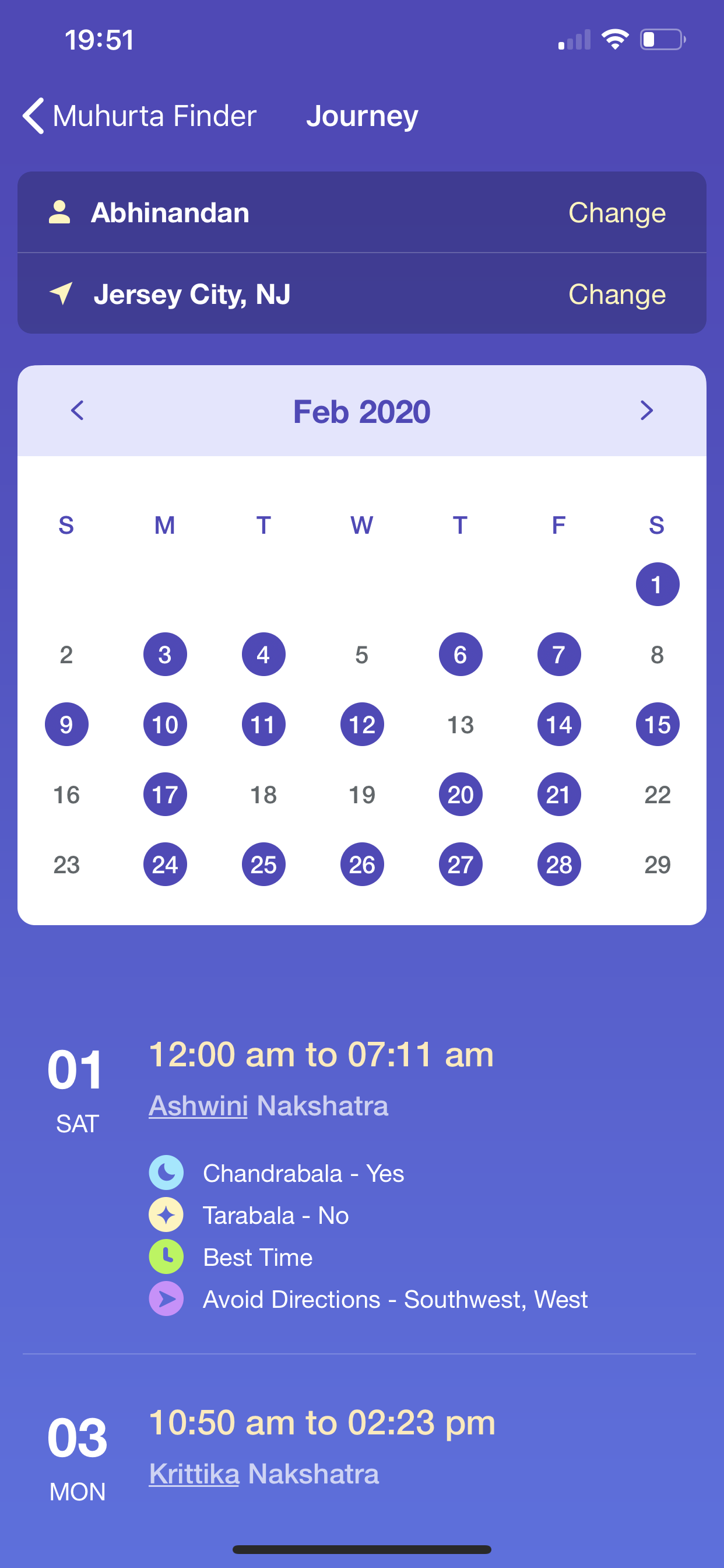The width and height of the screenshot is (724, 1568).
Task: Change the person from Abhinandan
Action: [x=616, y=212]
